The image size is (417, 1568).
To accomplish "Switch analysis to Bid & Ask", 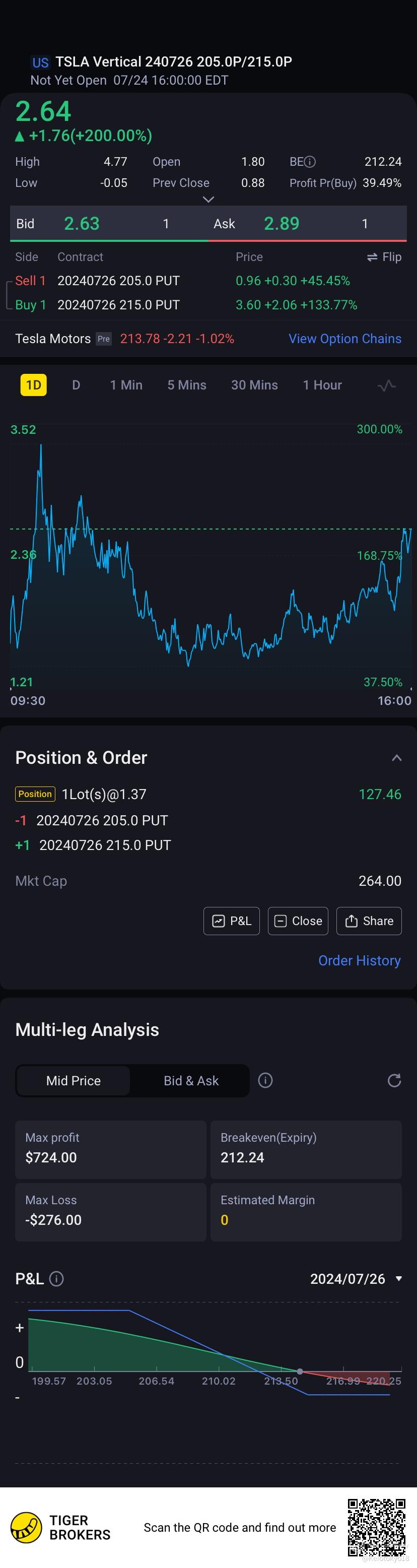I will coord(190,1080).
